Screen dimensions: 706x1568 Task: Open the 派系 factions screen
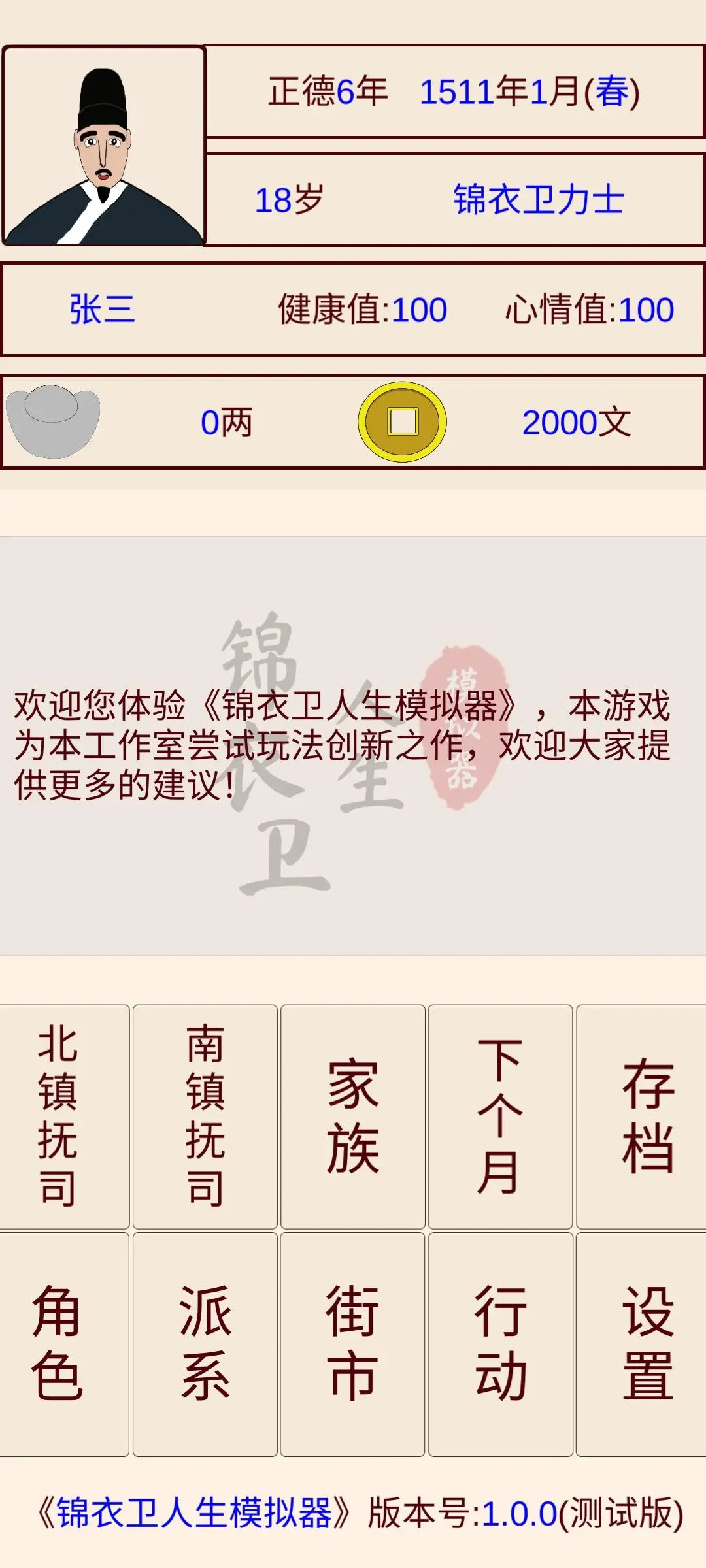205,1343
